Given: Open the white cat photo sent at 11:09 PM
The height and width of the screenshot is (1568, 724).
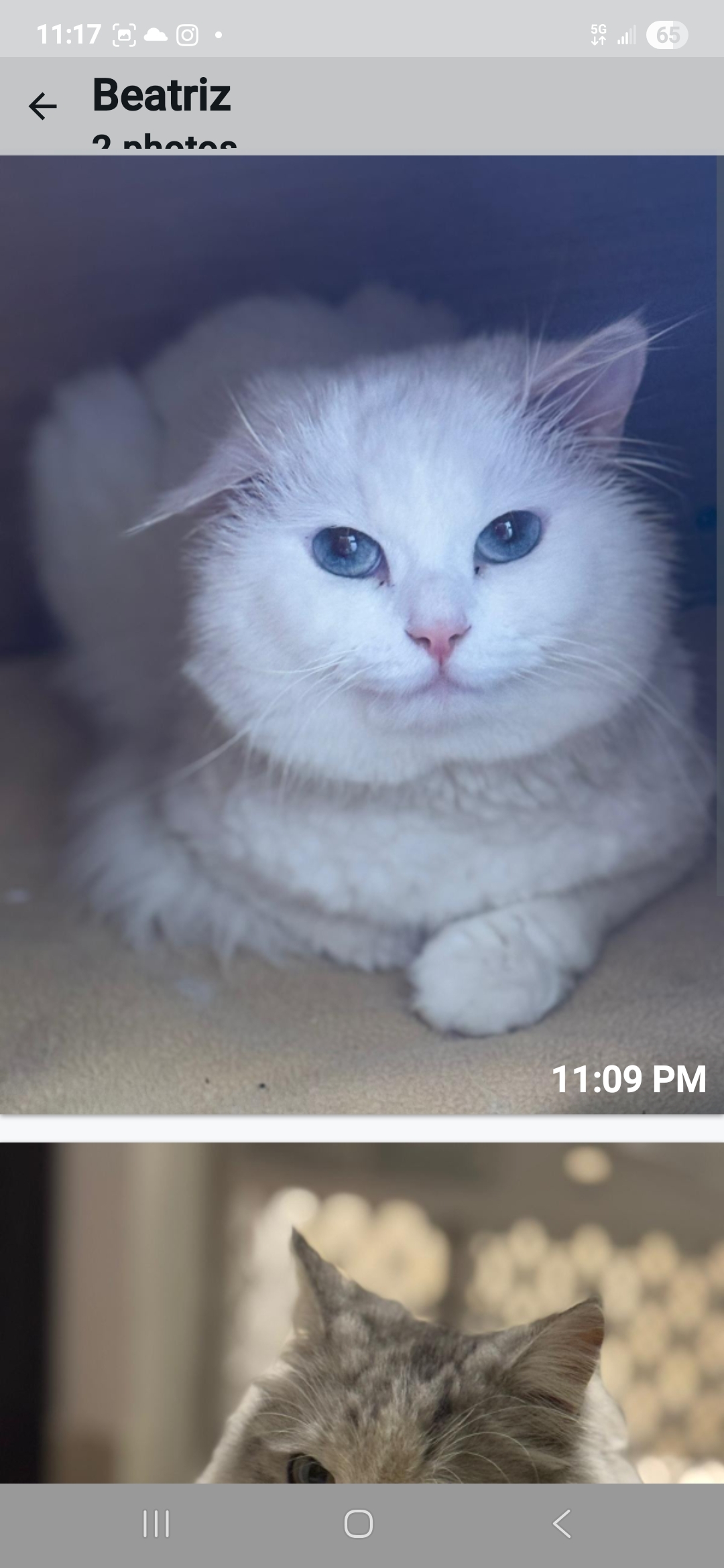Looking at the screenshot, I should (x=361, y=635).
